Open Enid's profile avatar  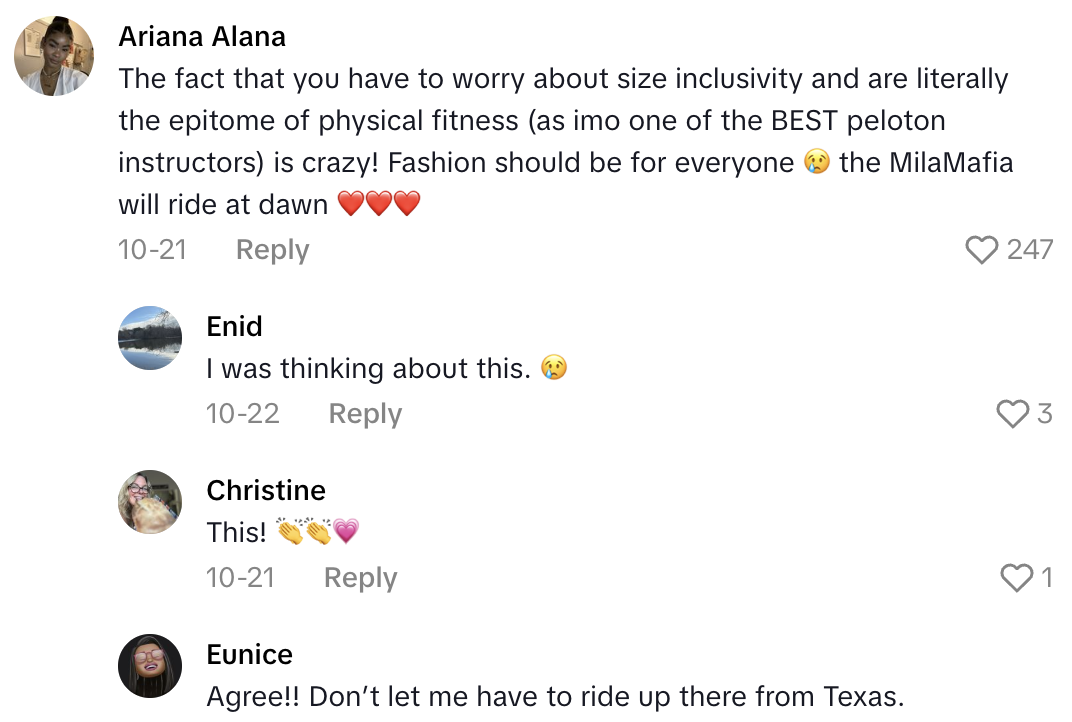(x=150, y=338)
